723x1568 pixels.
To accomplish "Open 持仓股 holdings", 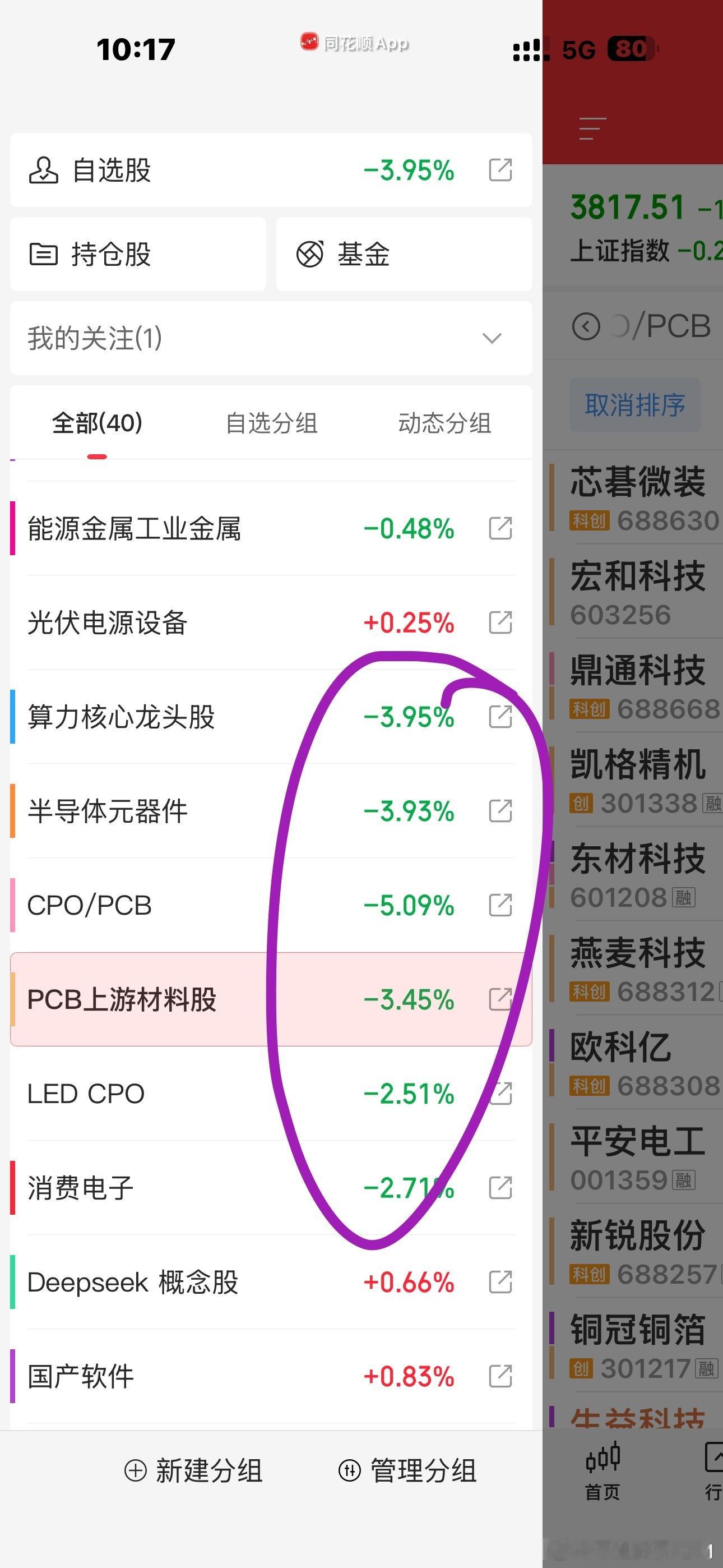I will point(138,254).
